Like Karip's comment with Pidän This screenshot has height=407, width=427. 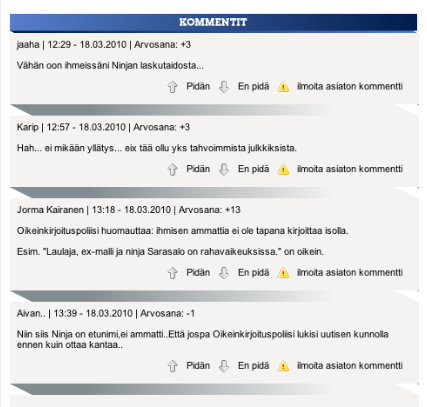click(198, 169)
